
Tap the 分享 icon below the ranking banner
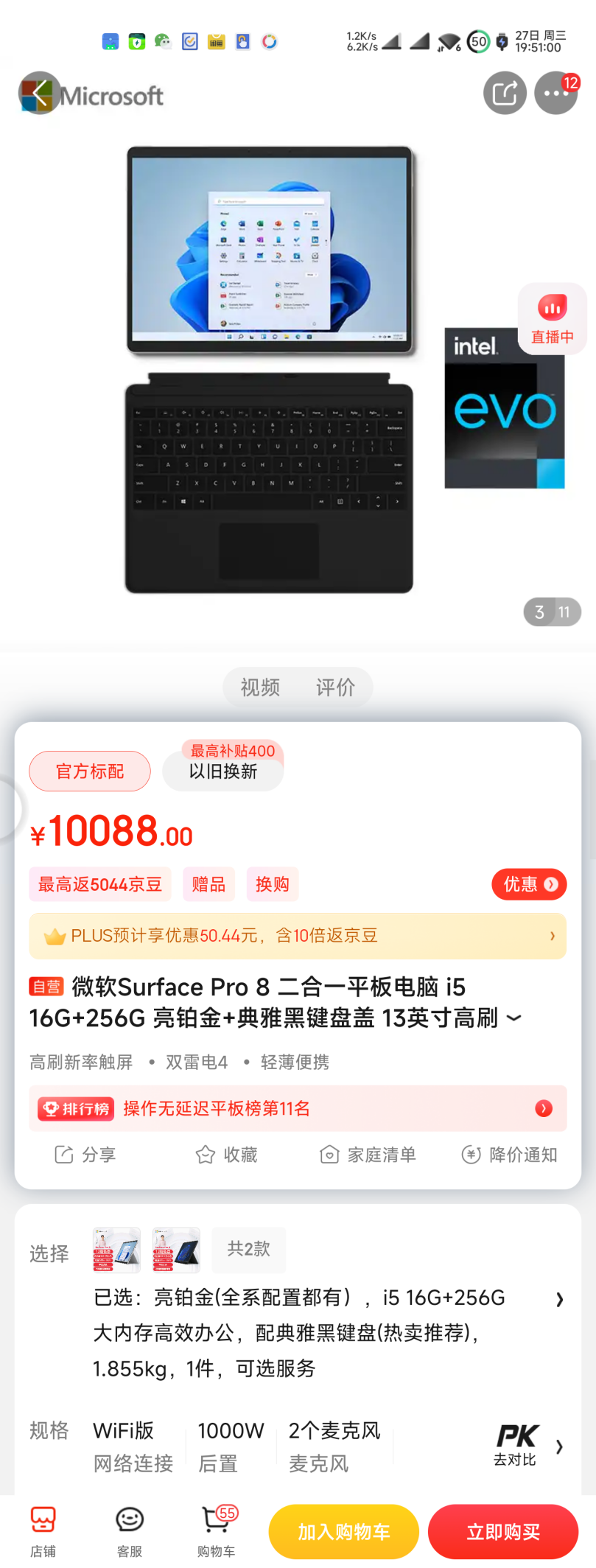84,1154
